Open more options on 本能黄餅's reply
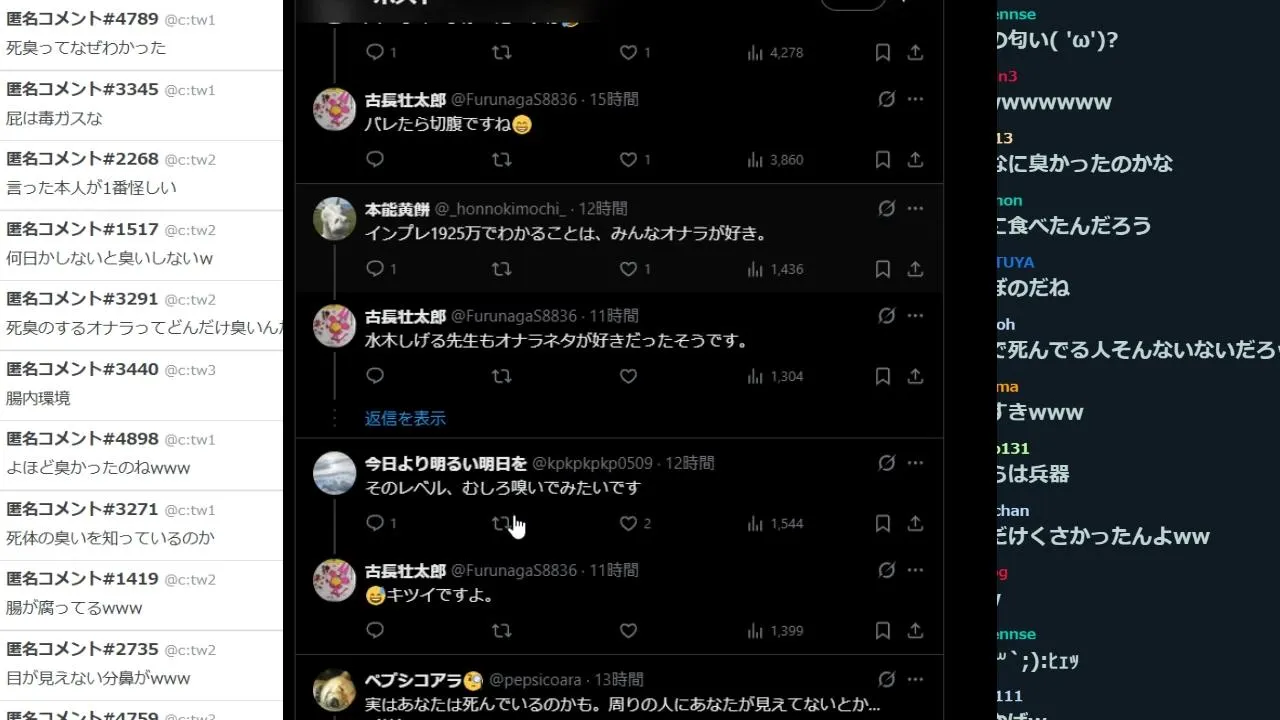 pyautogui.click(x=915, y=209)
